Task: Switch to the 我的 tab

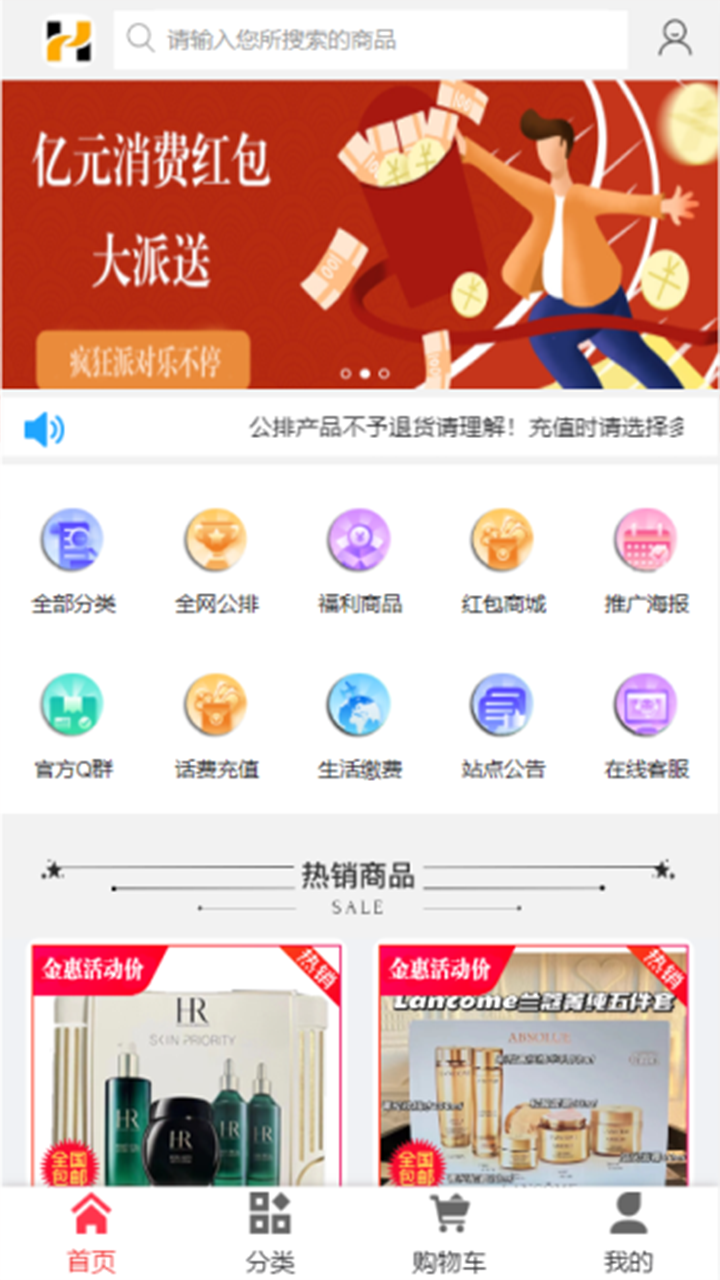Action: coord(628,1232)
